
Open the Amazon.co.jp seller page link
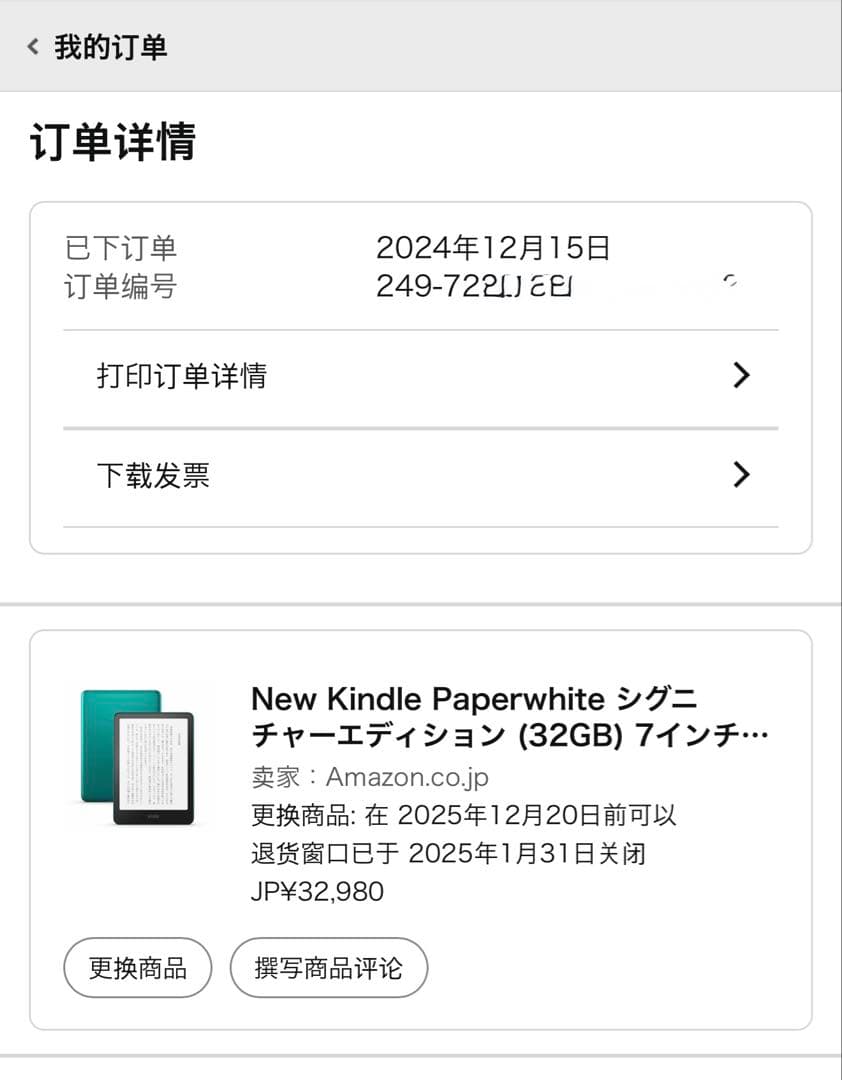(x=409, y=776)
